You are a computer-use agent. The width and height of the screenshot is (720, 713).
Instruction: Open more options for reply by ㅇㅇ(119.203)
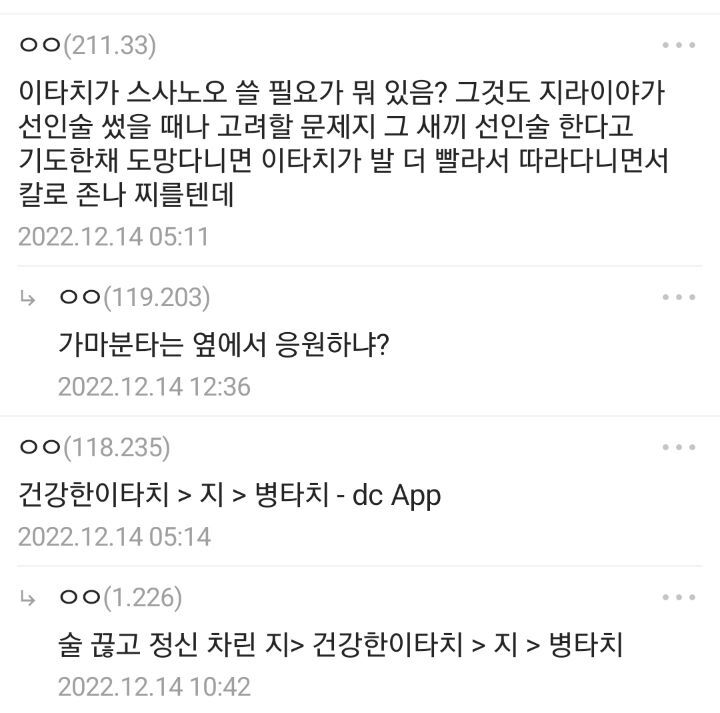(x=678, y=297)
